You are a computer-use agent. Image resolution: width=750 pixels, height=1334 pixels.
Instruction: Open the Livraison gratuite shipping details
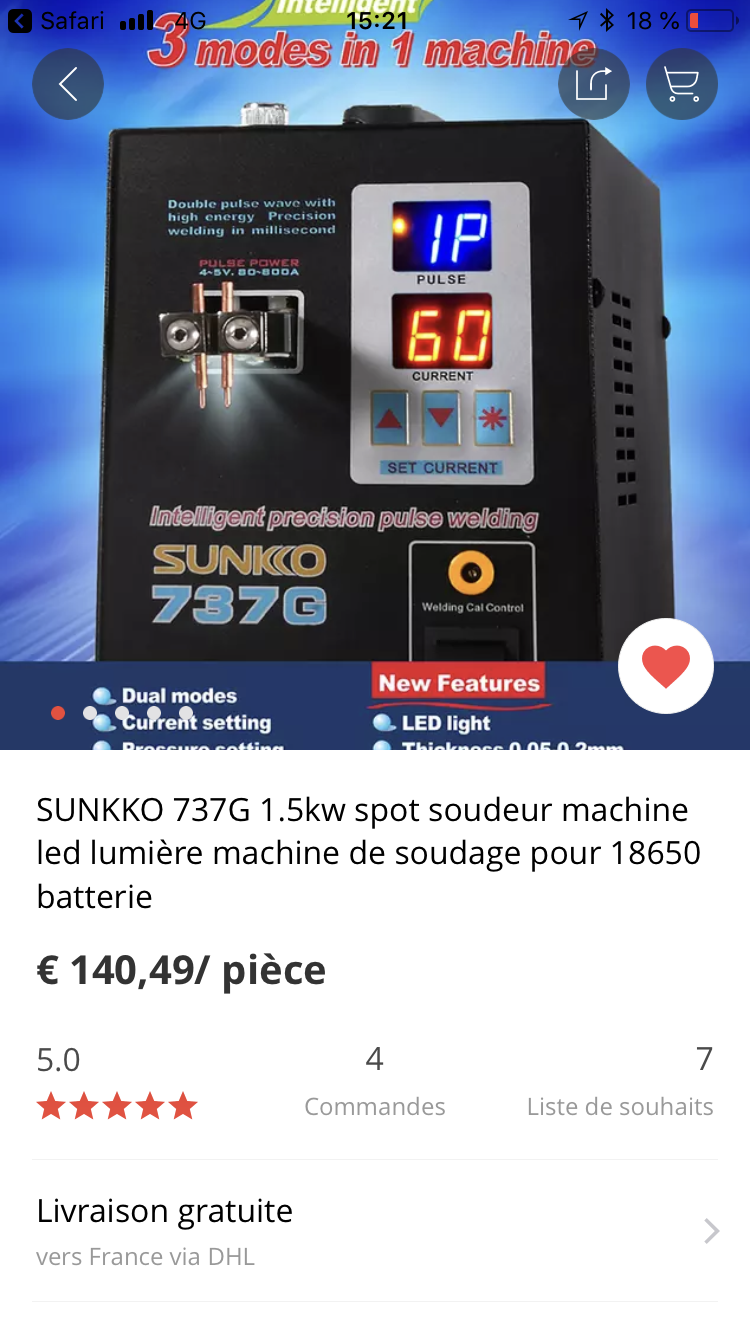(375, 1230)
